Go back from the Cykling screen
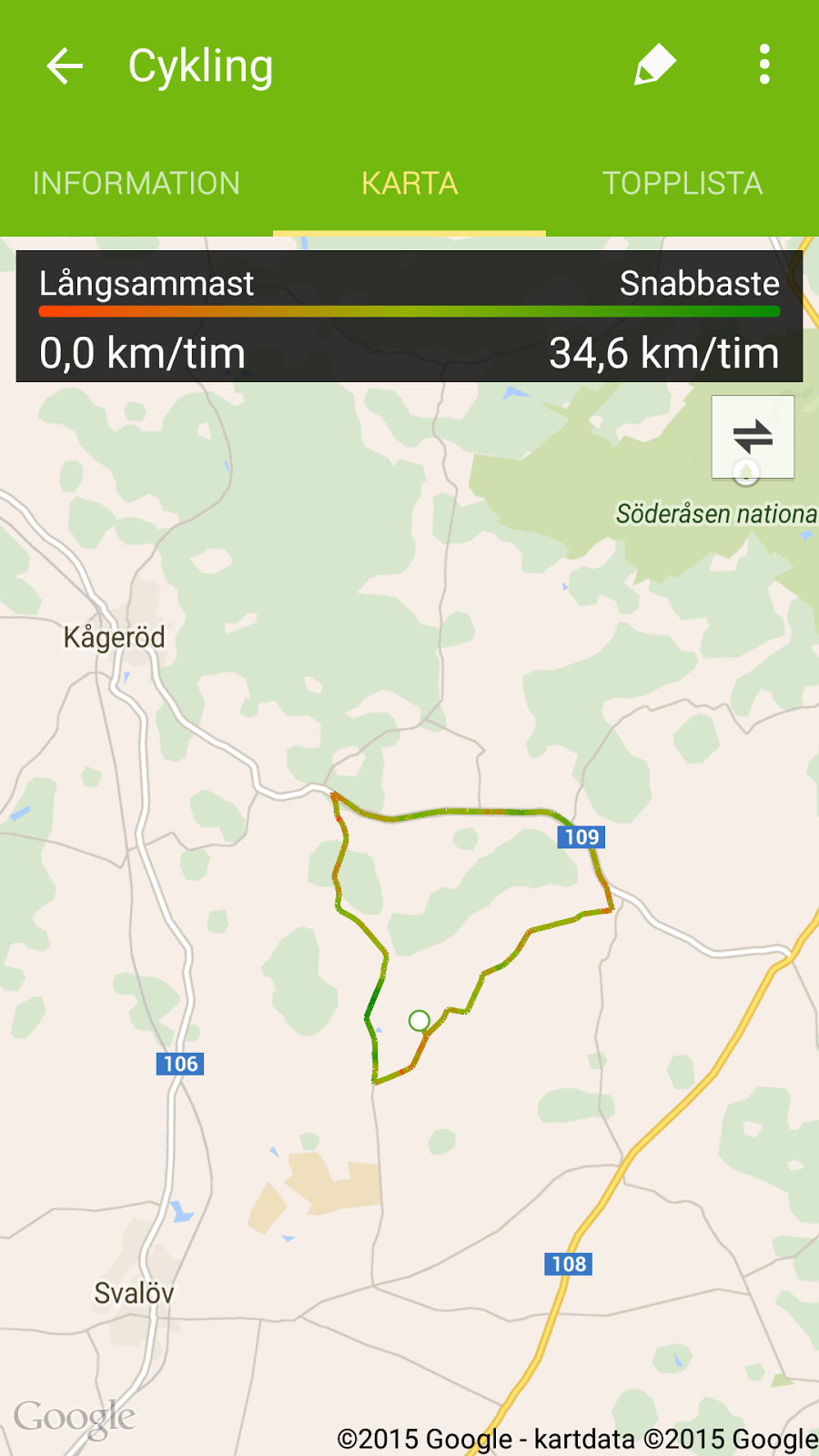This screenshot has height=1456, width=819. (65, 66)
